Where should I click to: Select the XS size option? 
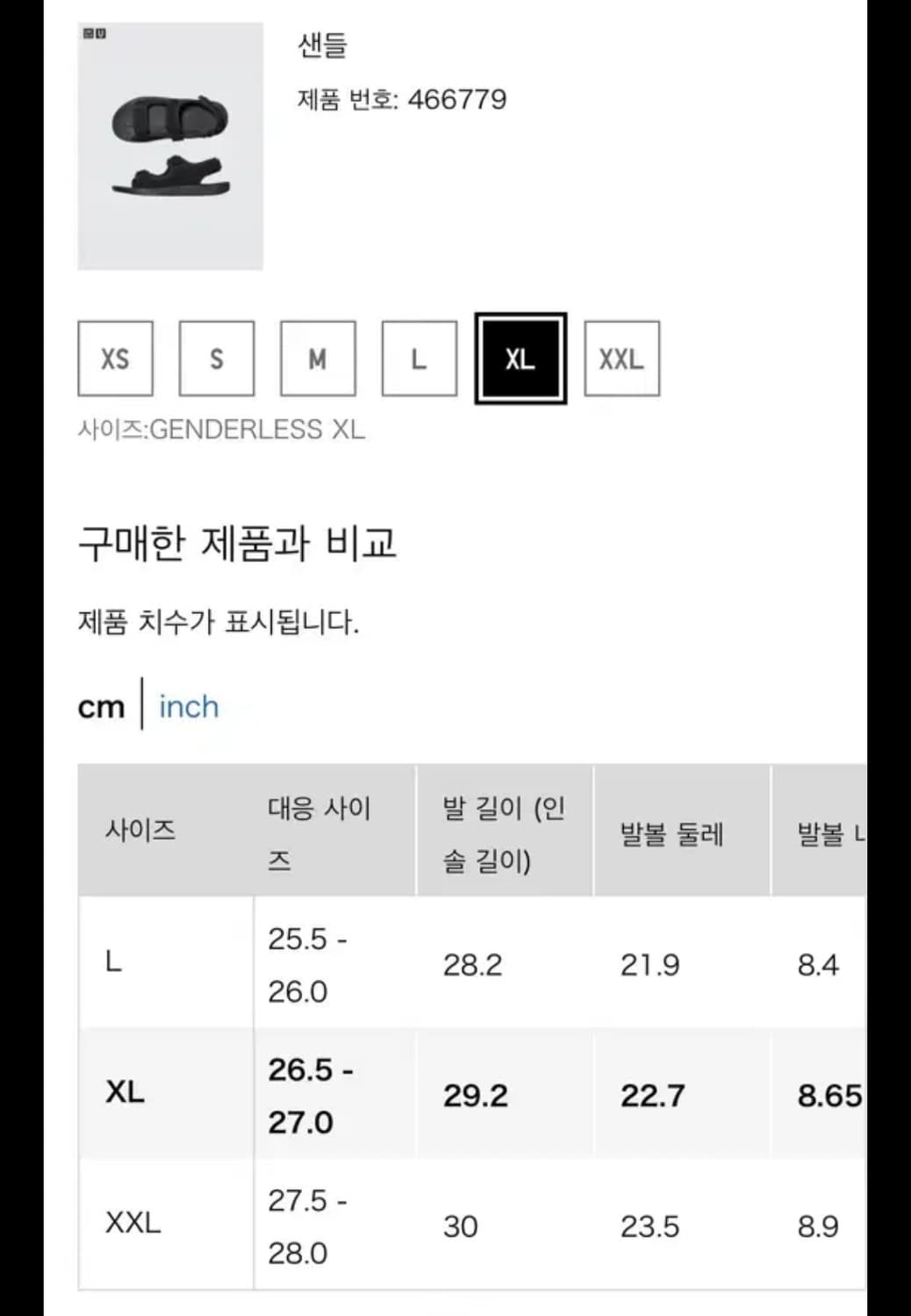[116, 358]
